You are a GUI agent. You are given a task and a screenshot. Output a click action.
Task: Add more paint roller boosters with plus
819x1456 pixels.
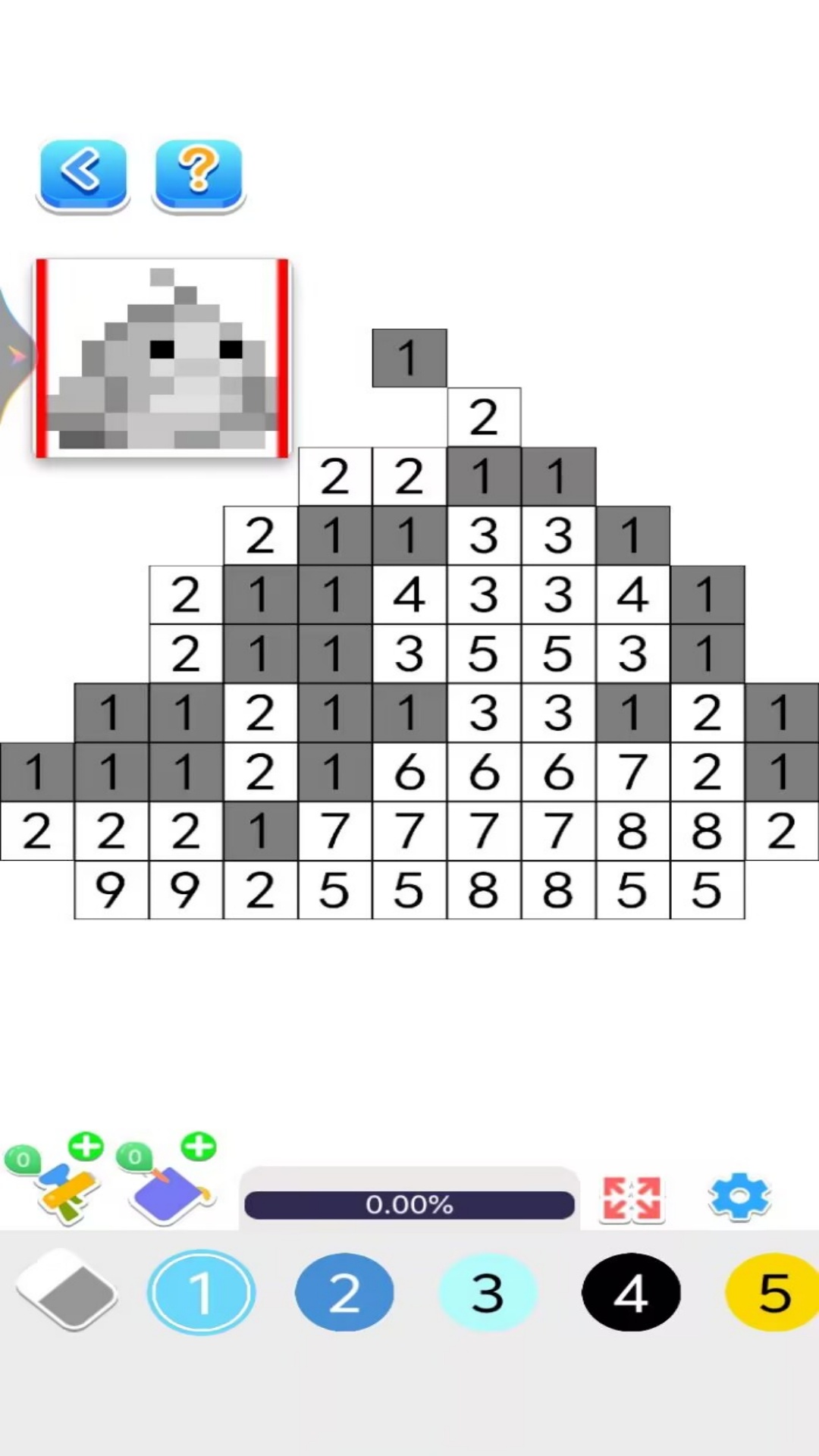86,1147
